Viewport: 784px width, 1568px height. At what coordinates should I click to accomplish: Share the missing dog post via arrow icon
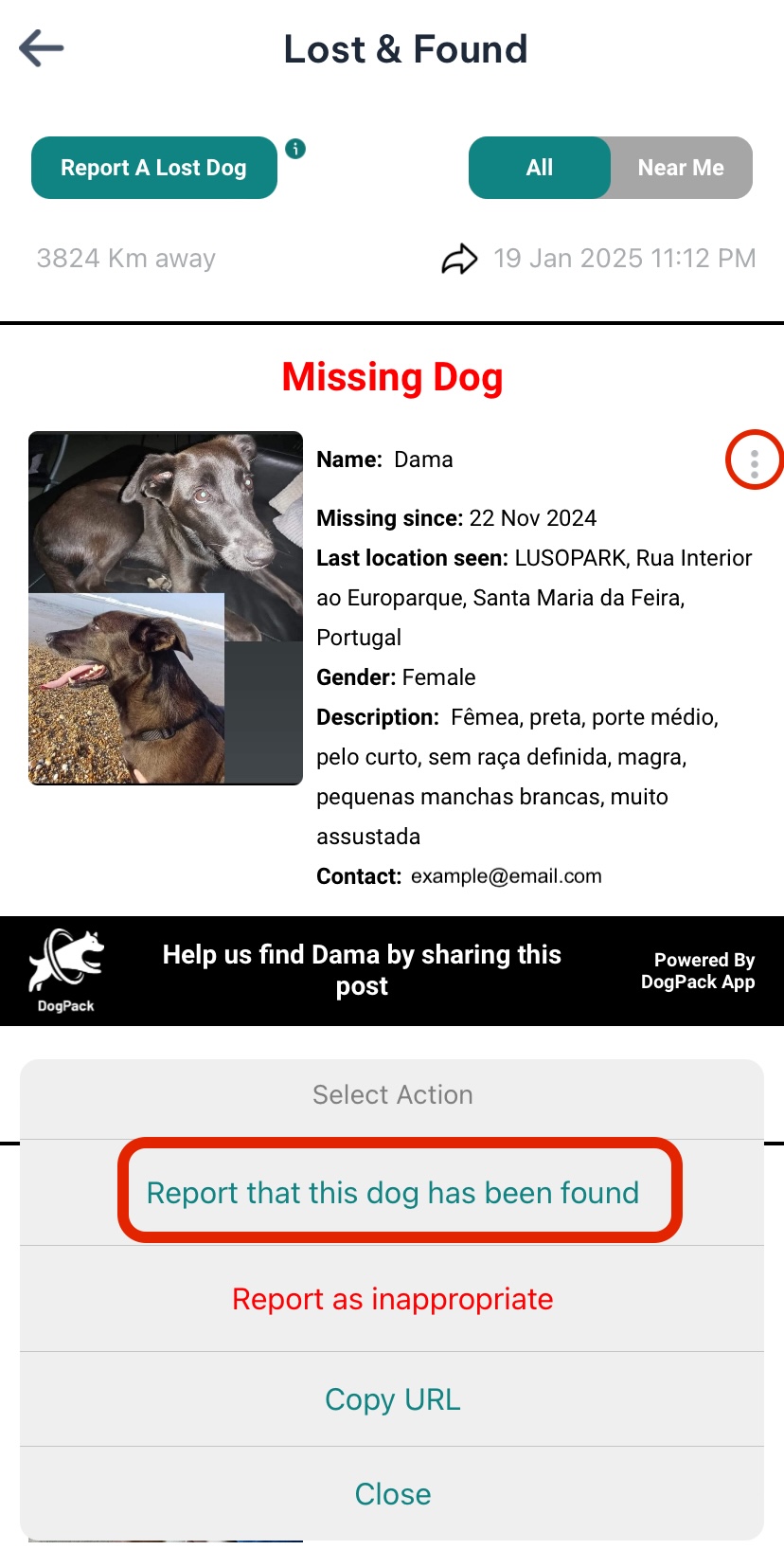coord(461,257)
